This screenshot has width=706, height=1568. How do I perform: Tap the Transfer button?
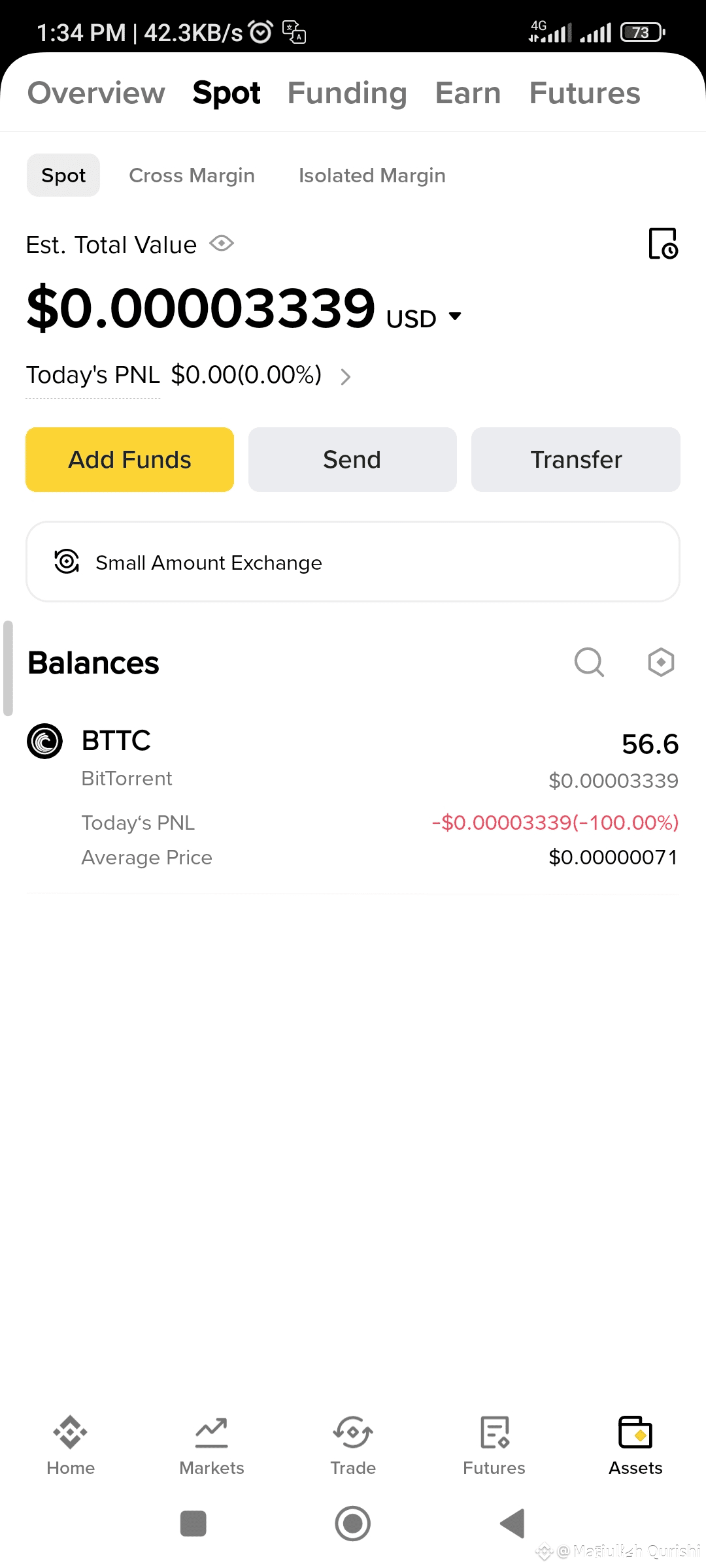click(x=575, y=459)
